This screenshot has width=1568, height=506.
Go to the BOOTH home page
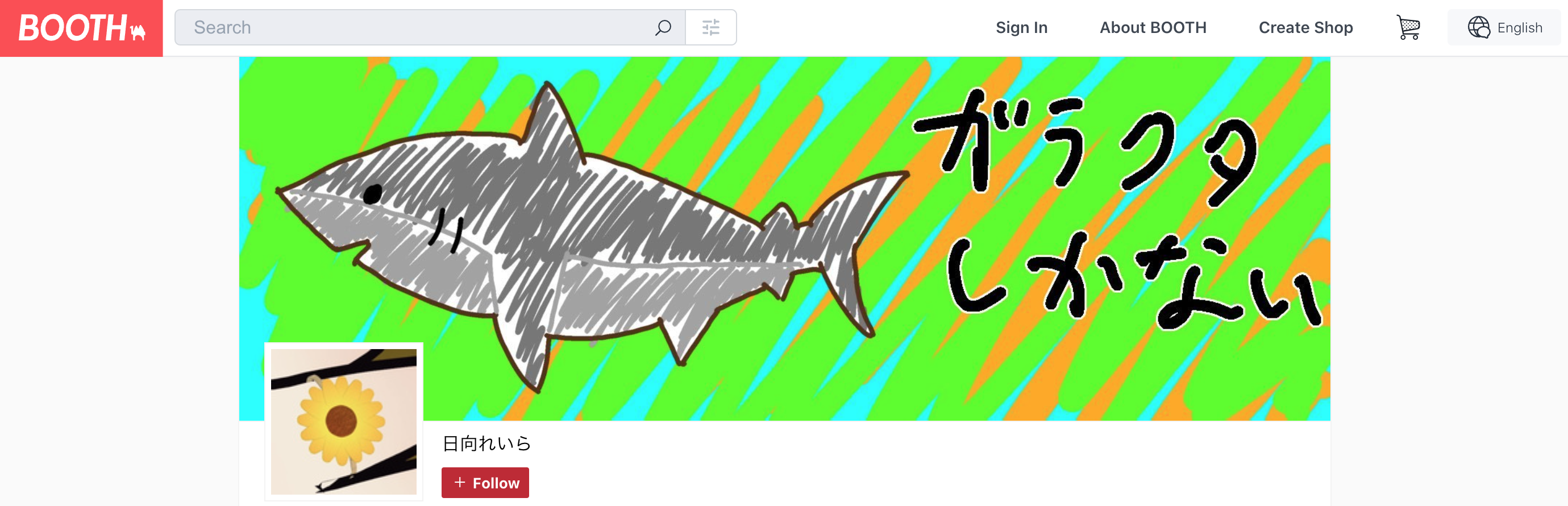tap(81, 28)
